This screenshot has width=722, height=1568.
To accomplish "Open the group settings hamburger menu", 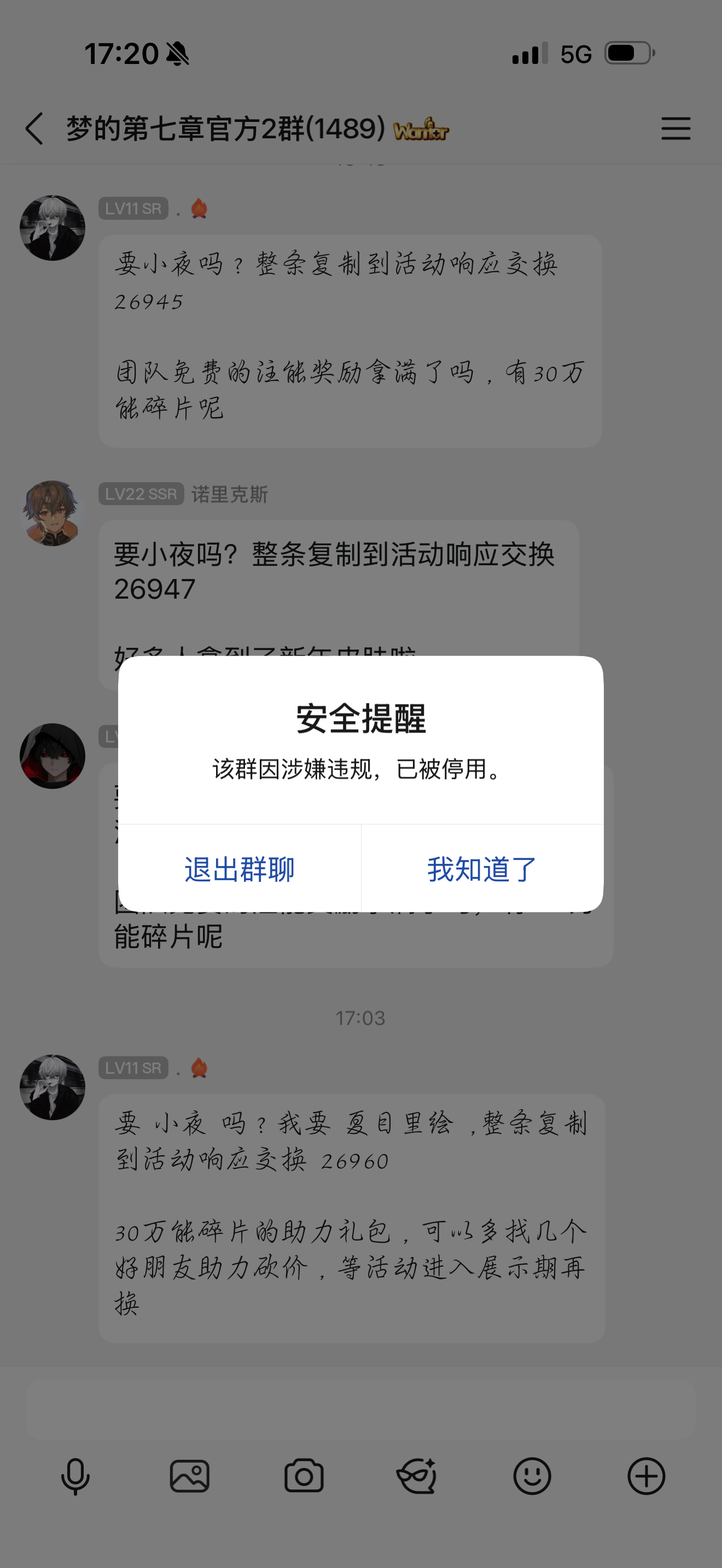I will coord(676,129).
